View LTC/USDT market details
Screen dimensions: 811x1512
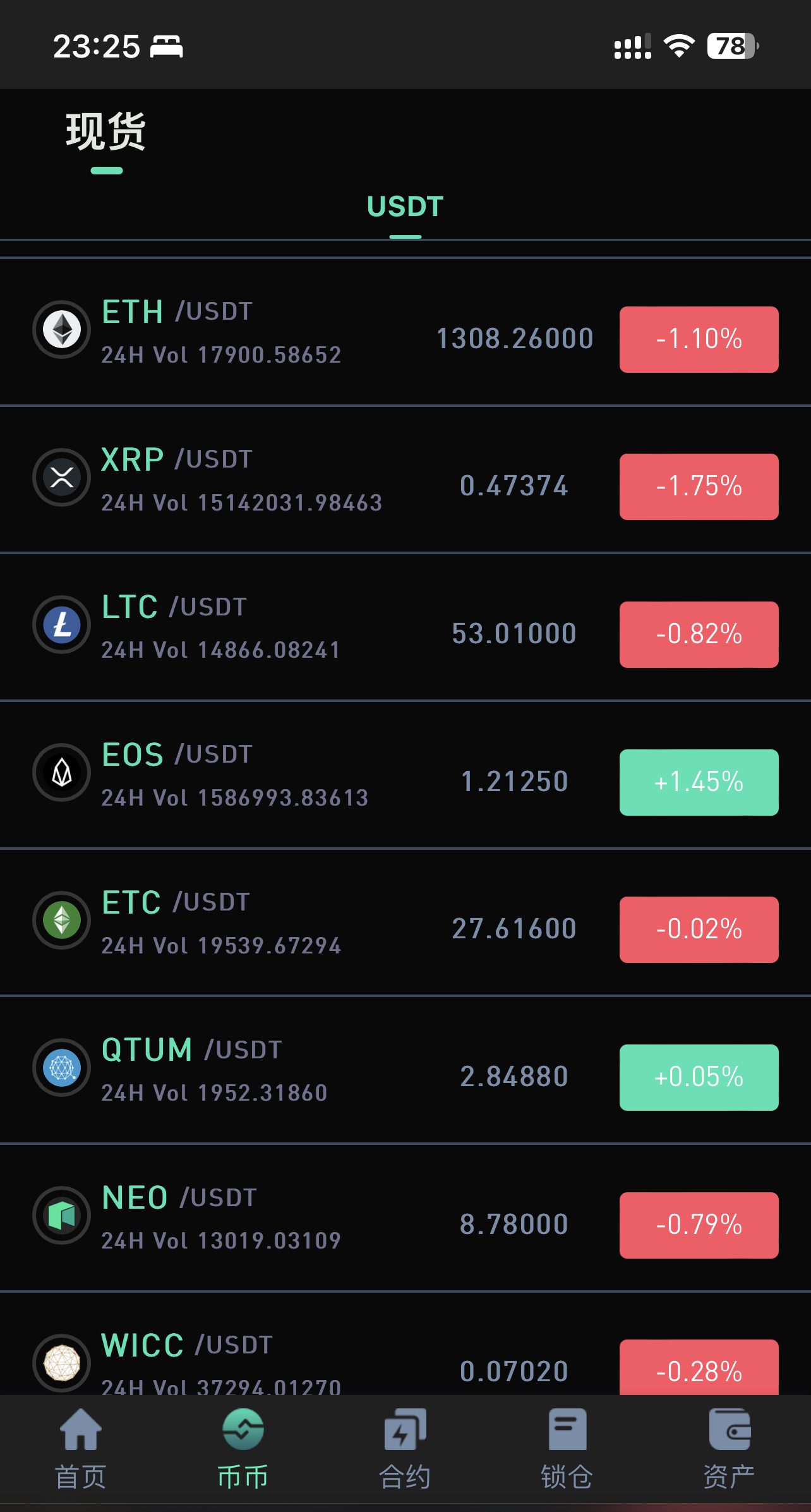[x=404, y=628]
